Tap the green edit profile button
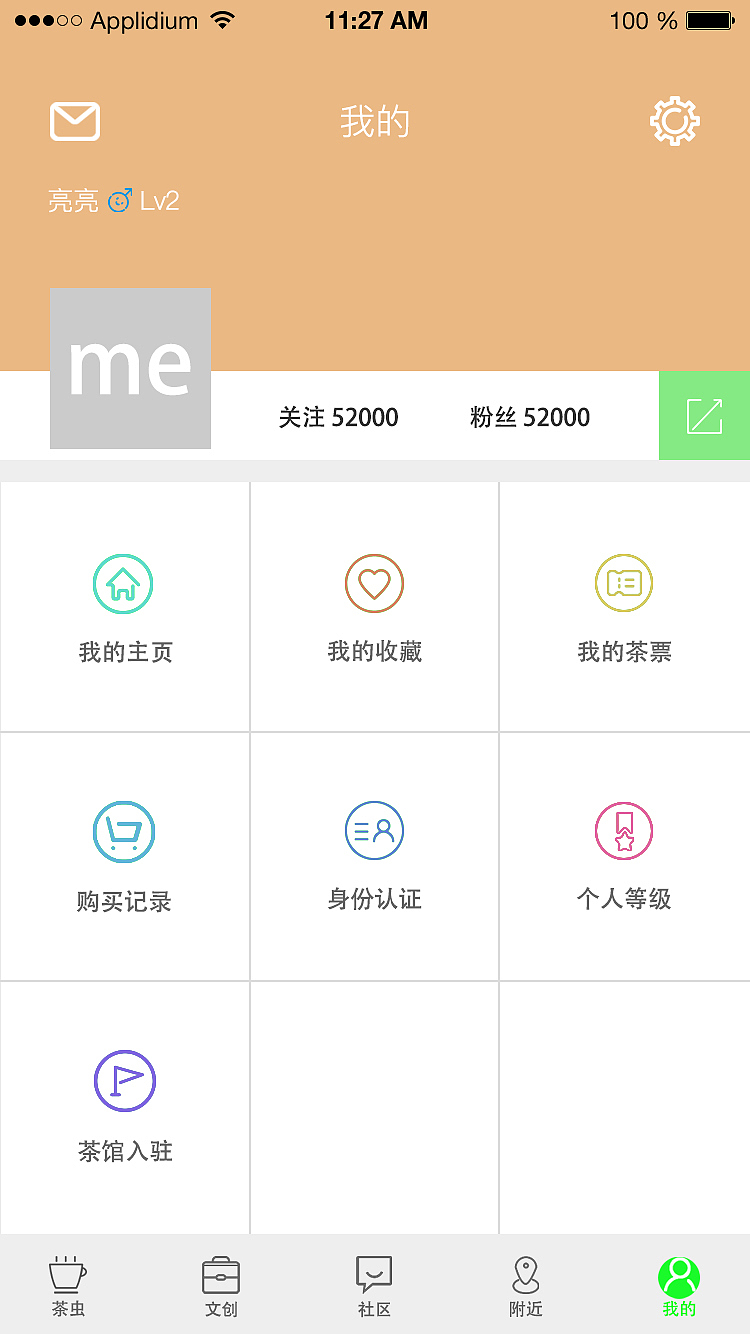 click(x=704, y=415)
